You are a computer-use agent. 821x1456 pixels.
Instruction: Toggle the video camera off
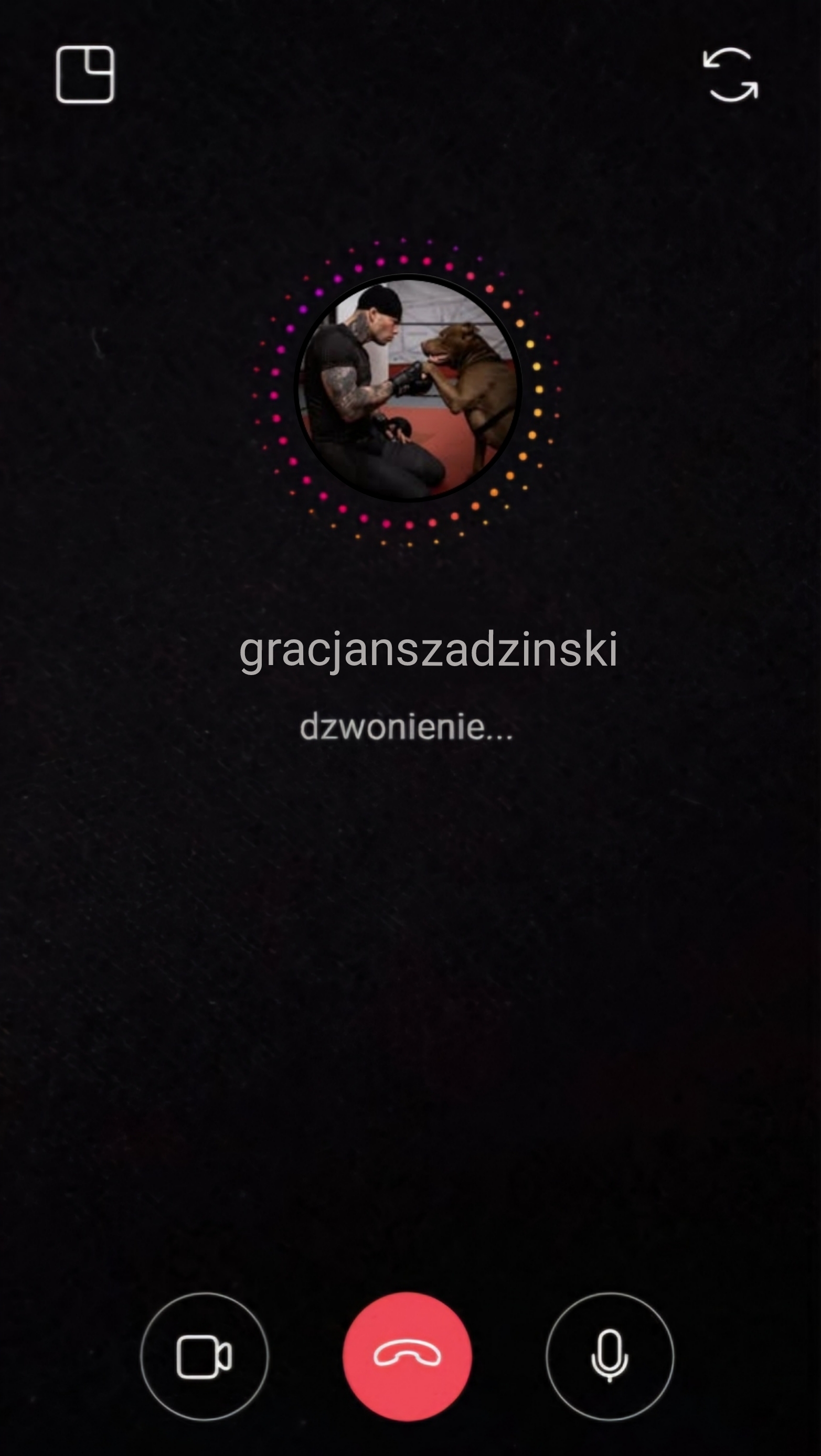point(204,1356)
